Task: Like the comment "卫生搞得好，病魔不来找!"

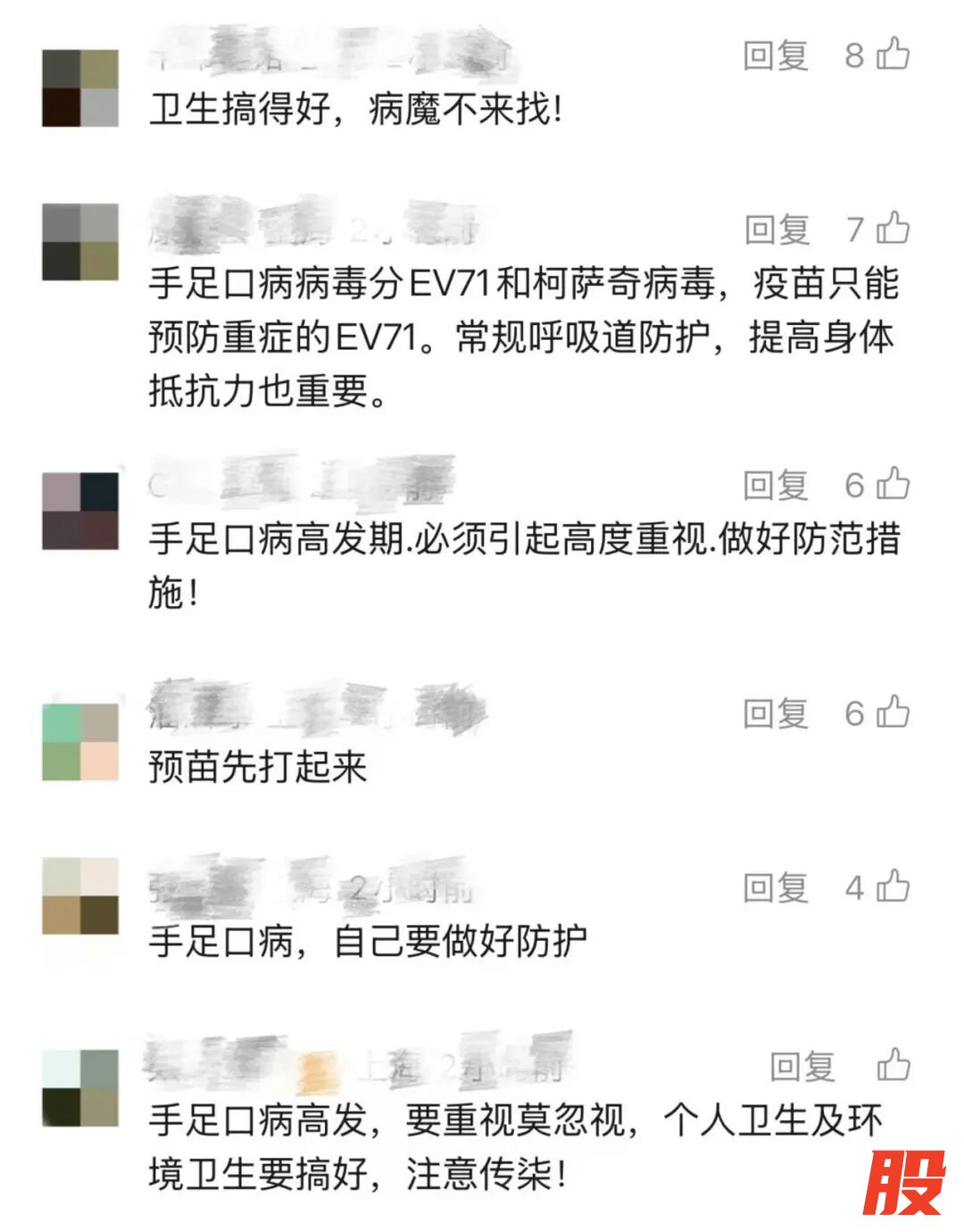Action: point(893,54)
